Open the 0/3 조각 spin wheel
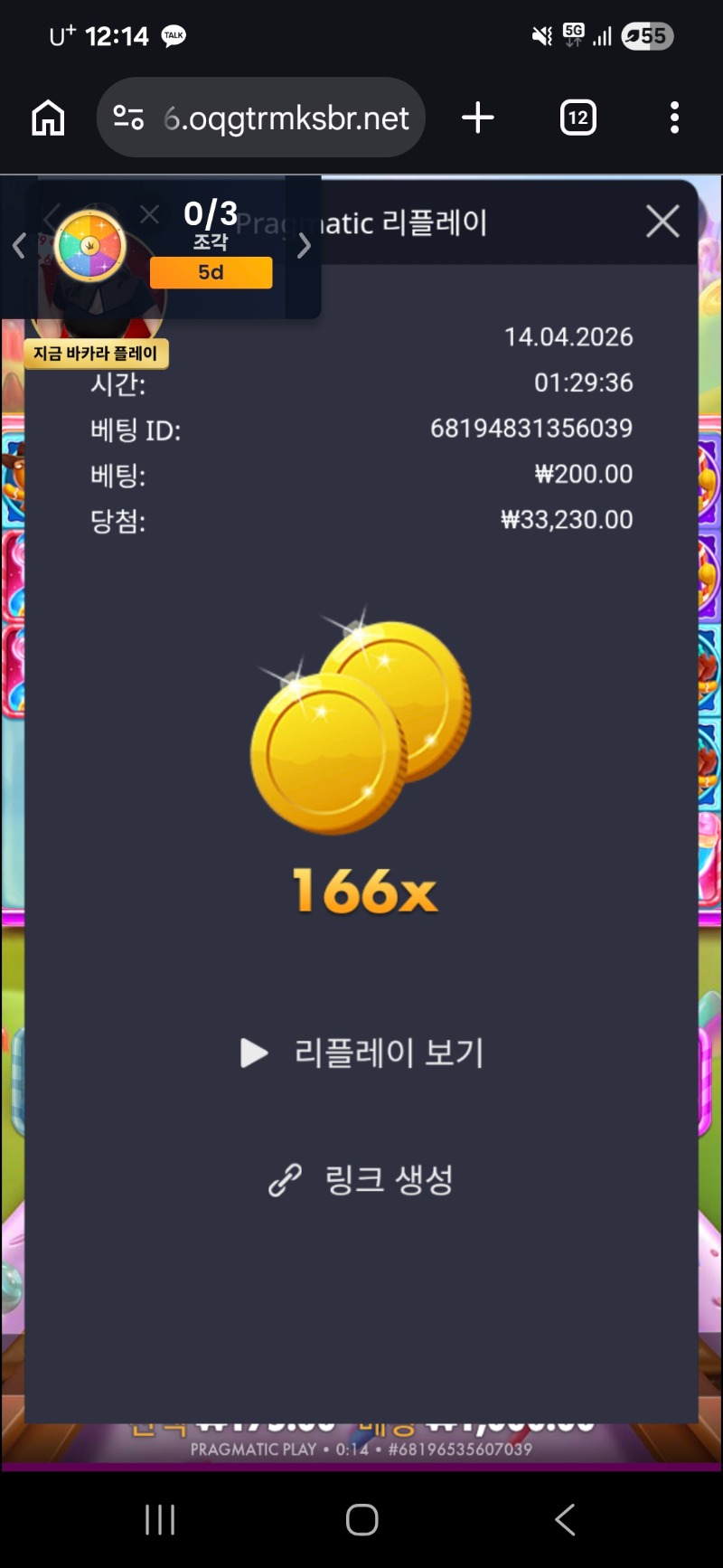This screenshot has height=1568, width=723. (x=90, y=246)
